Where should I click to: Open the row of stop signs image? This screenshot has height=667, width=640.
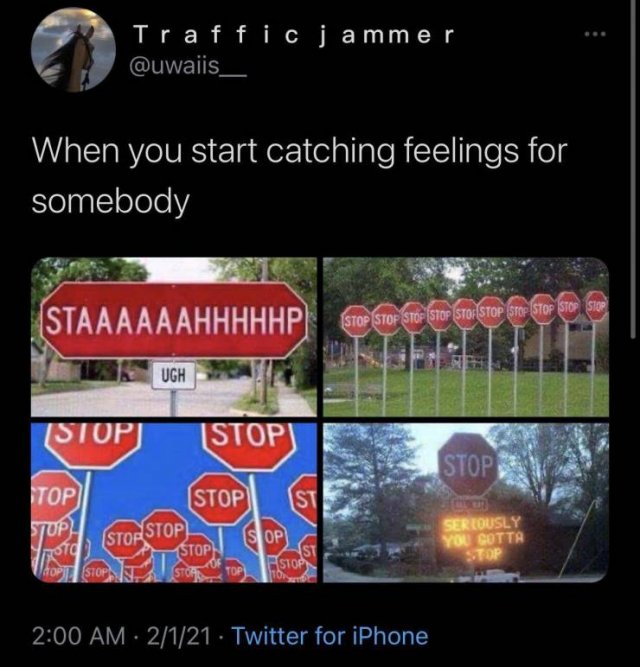pyautogui.click(x=465, y=336)
